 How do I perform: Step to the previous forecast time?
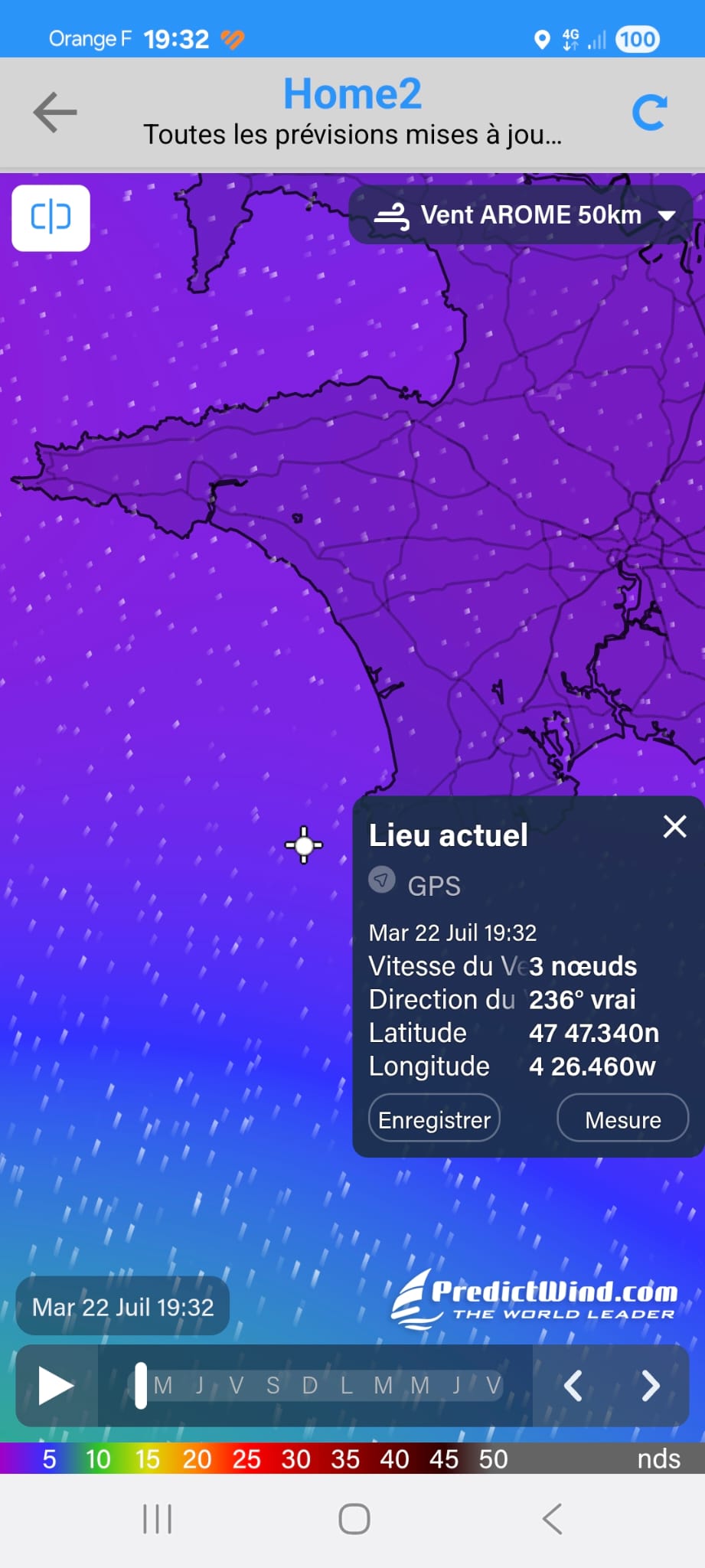[573, 1386]
